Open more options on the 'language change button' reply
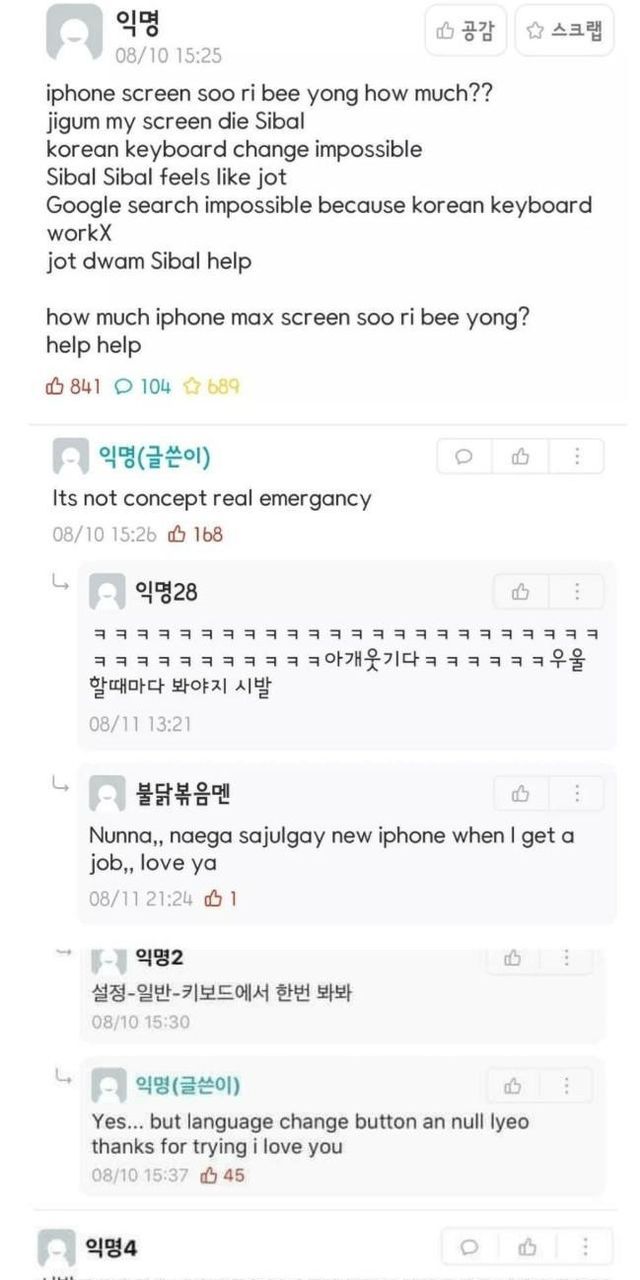 [x=568, y=1085]
